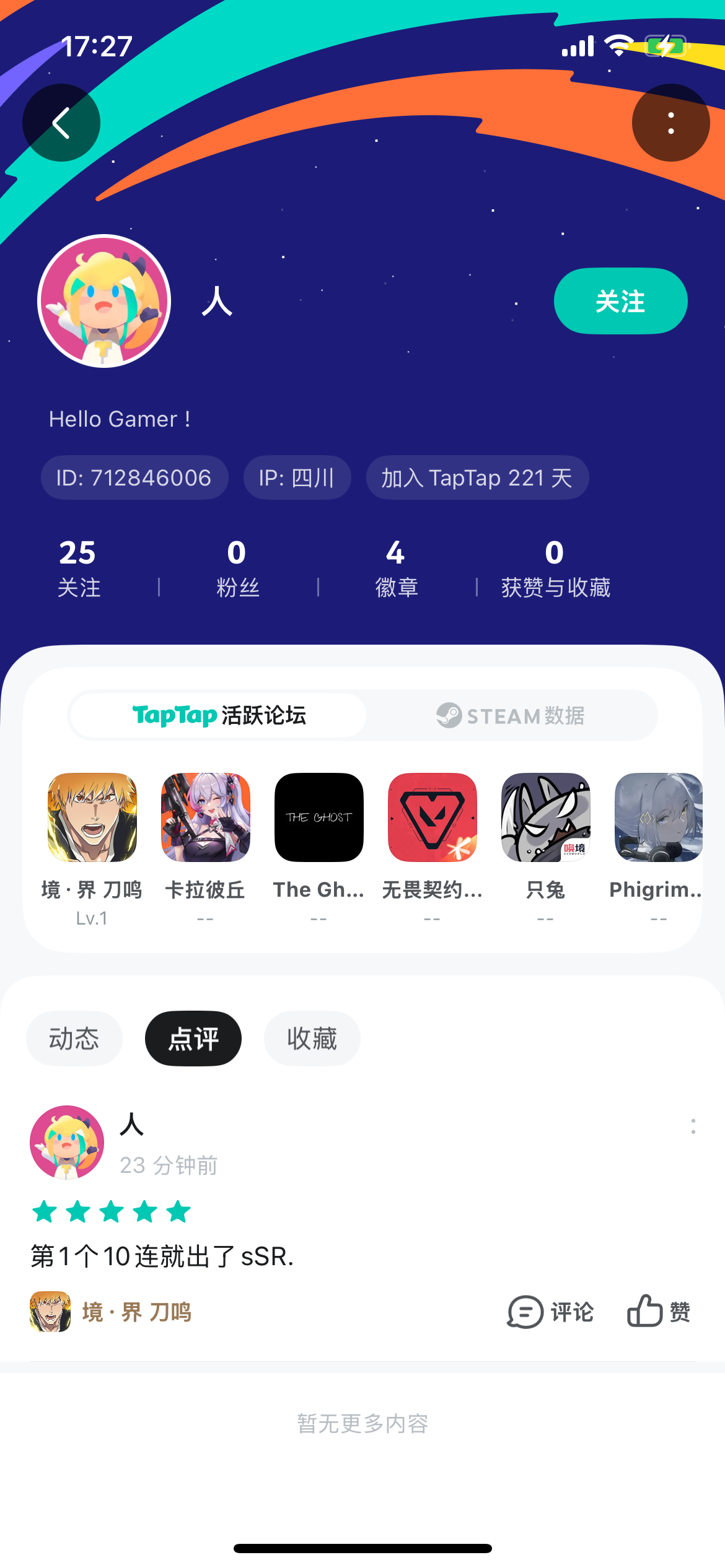The width and height of the screenshot is (725, 1568).
Task: Open The Ghost game icon
Action: 319,817
